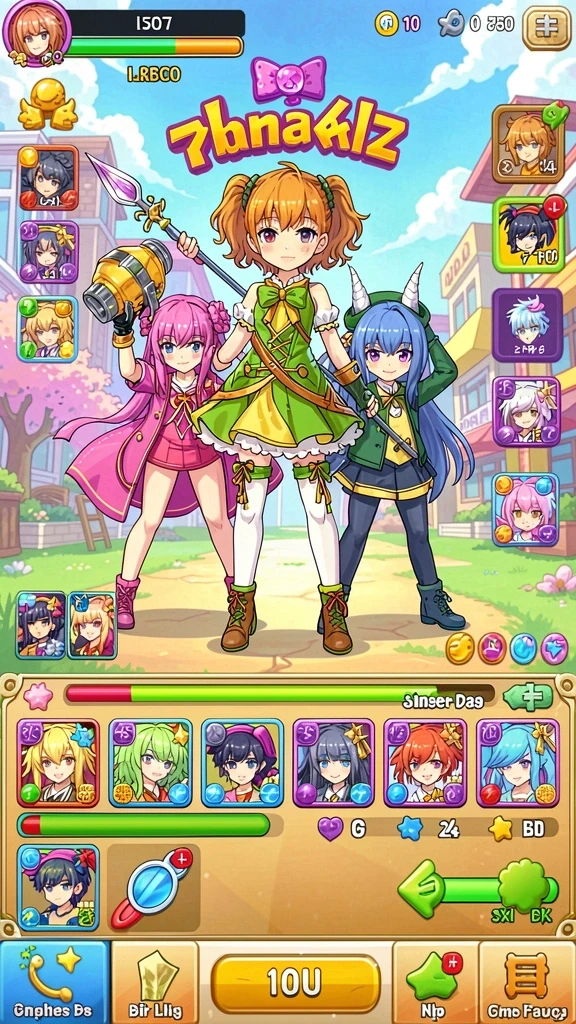The image size is (576, 1024).
Task: Tap the yellow round skill icon above the lower panel
Action: pyautogui.click(x=461, y=648)
